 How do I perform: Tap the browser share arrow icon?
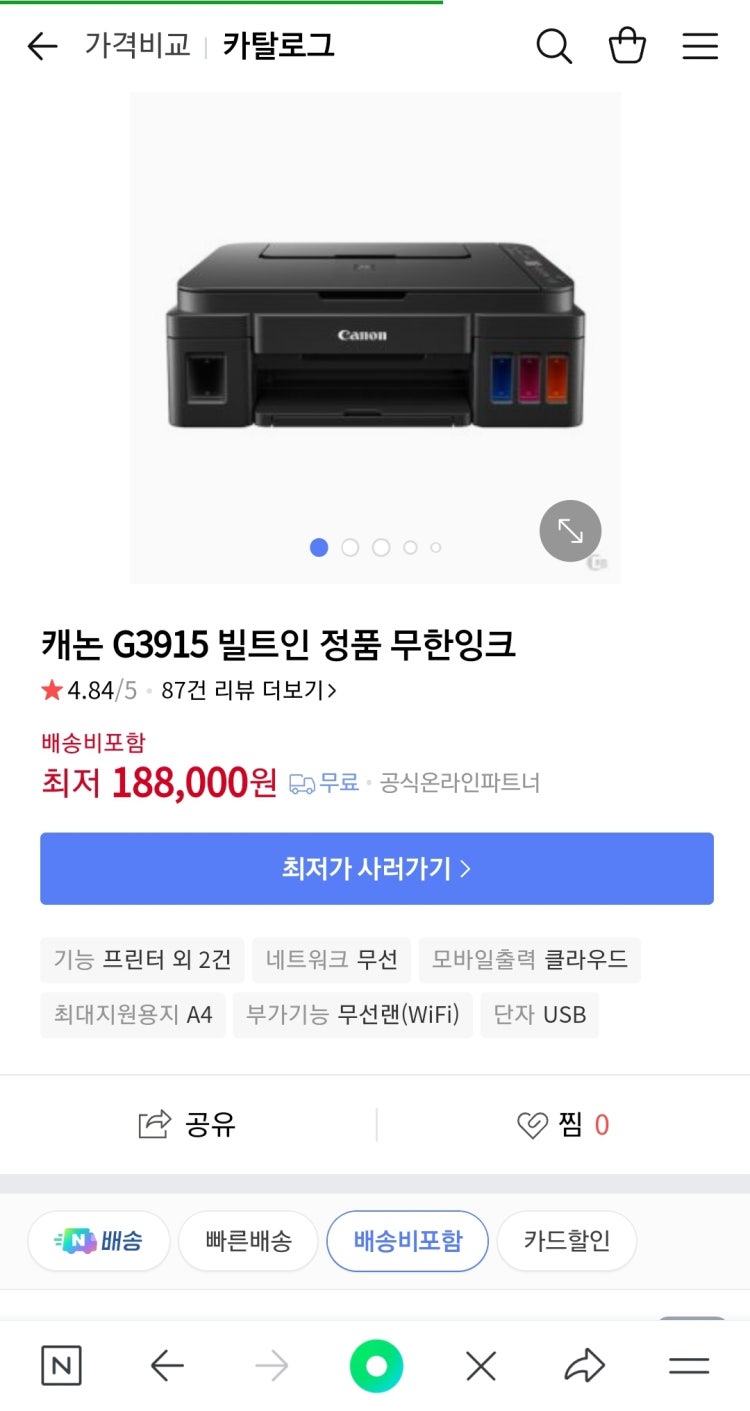point(585,1364)
